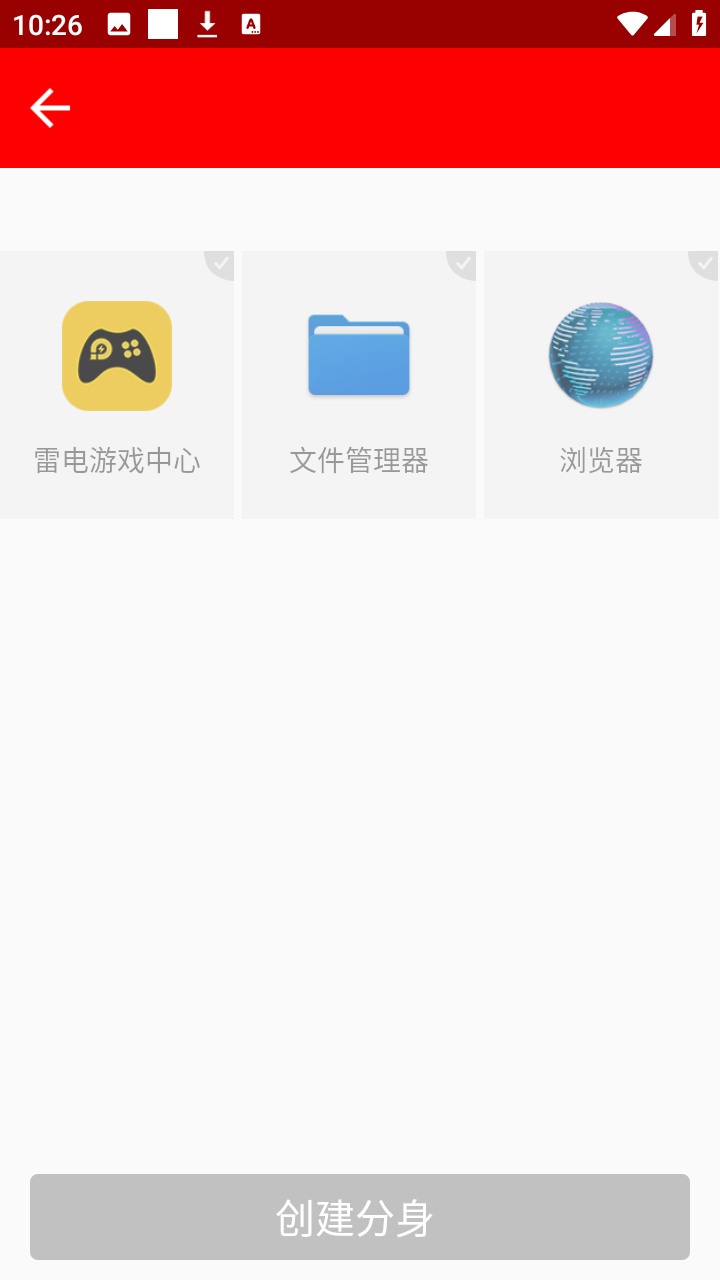Viewport: 720px width, 1280px height.
Task: Select the 文件管理器 folder icon
Action: tap(358, 356)
